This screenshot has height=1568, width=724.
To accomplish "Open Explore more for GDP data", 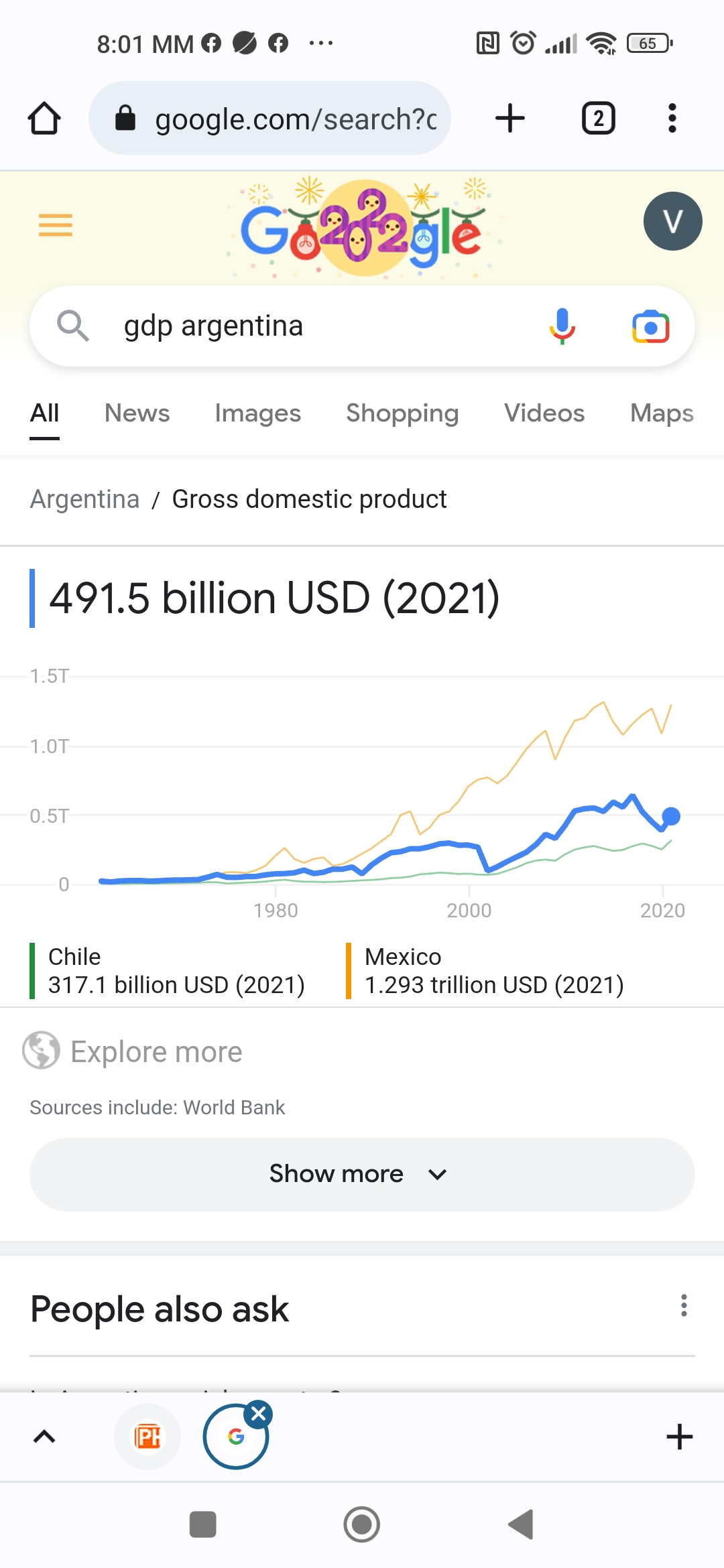I will click(133, 1051).
